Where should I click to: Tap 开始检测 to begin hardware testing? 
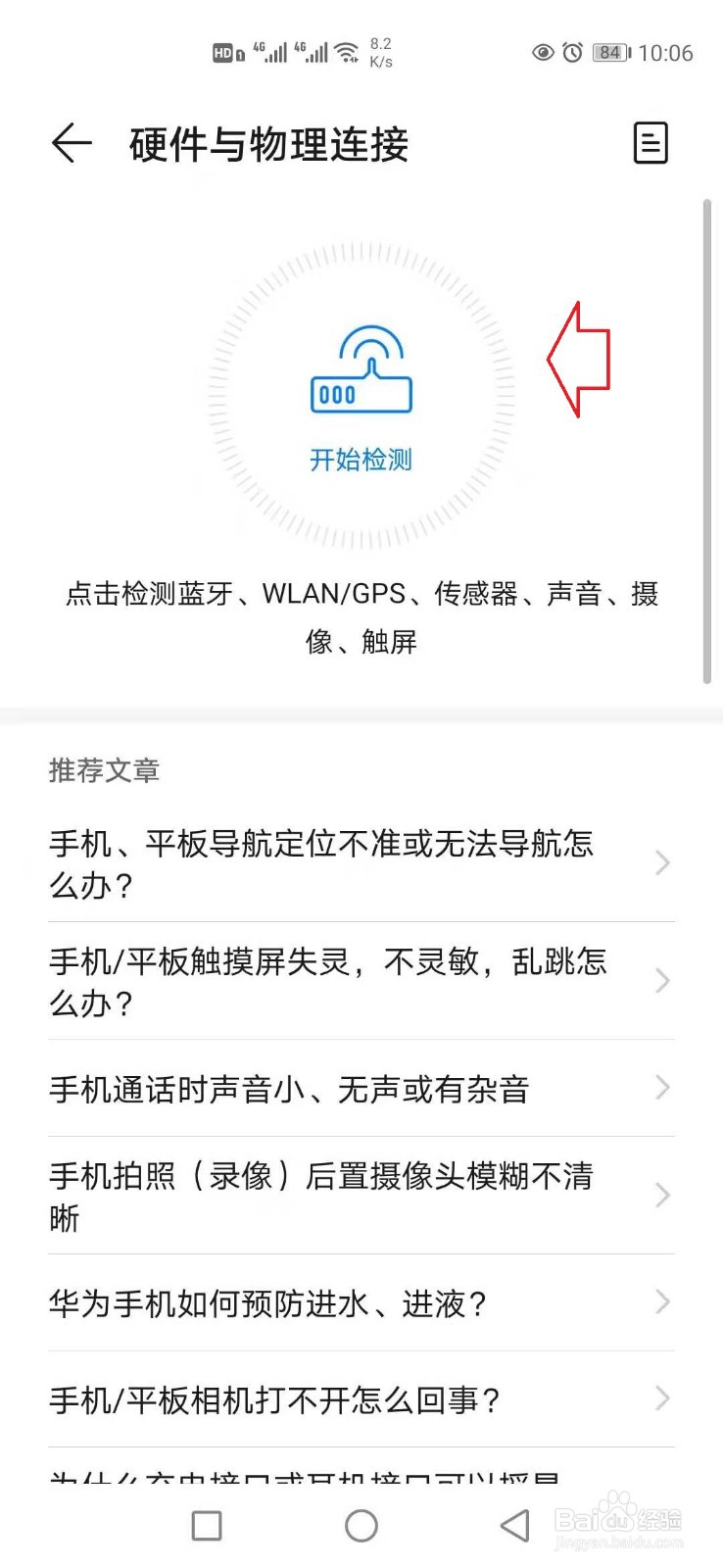point(361,456)
